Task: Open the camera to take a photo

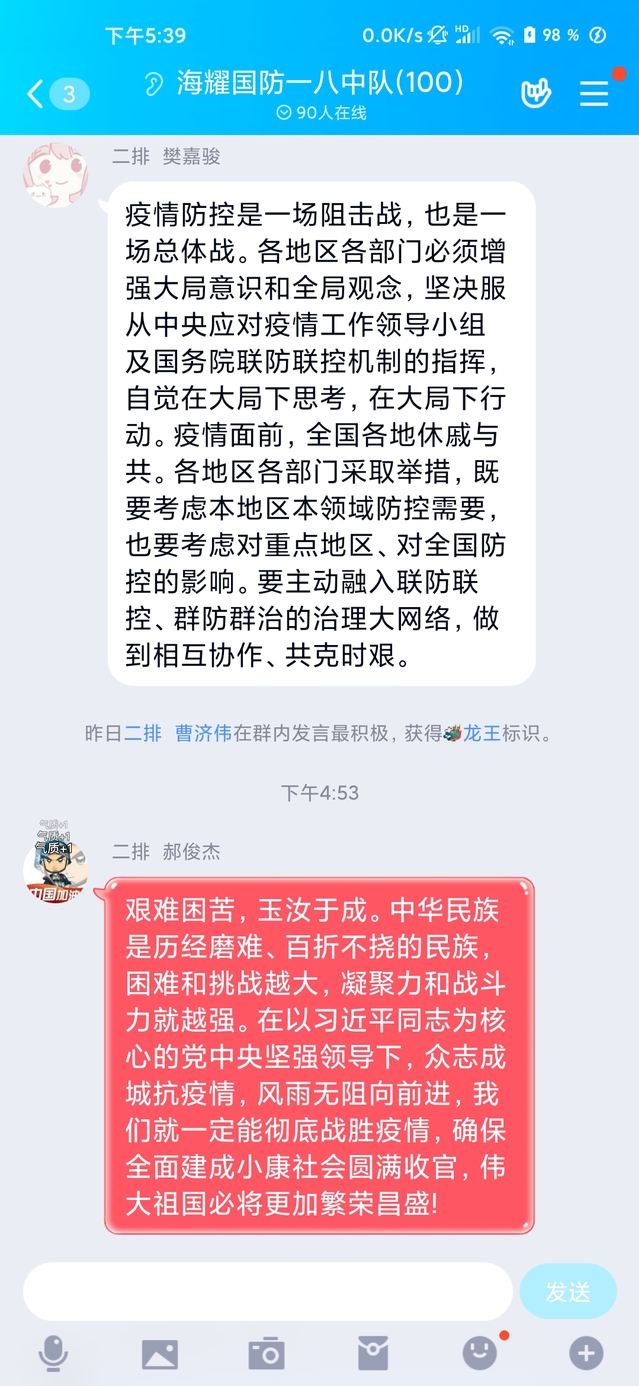Action: (x=266, y=1354)
